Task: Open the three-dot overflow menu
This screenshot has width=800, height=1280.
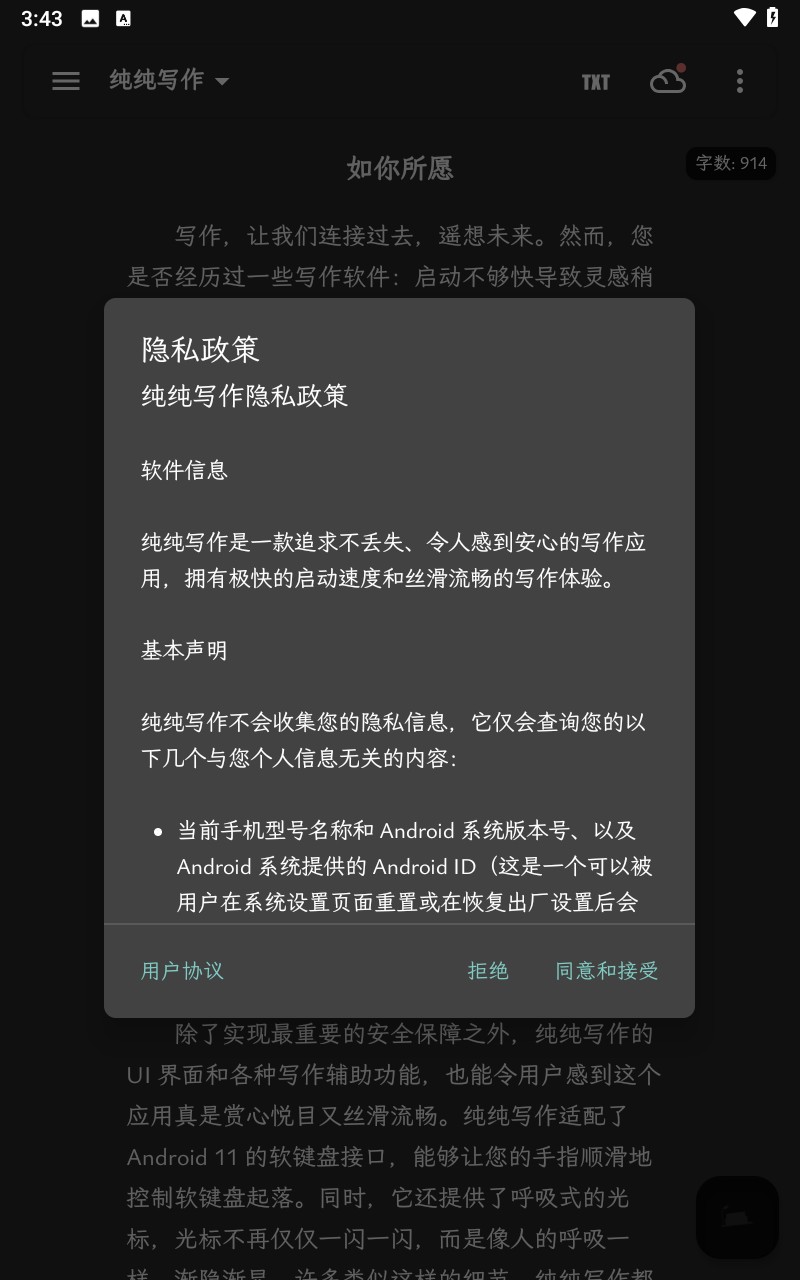Action: [x=740, y=81]
